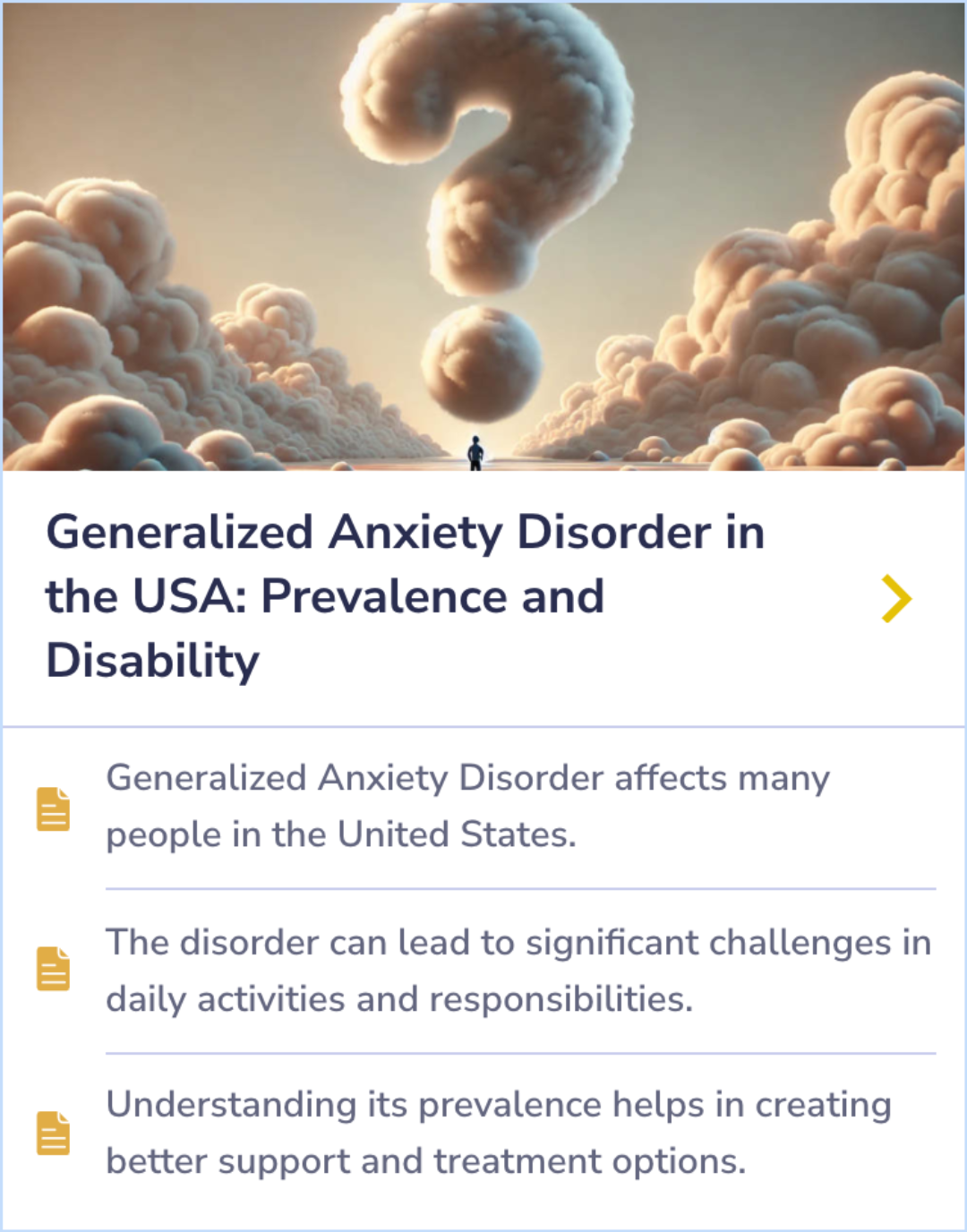Click the document icon beside the third bullet

coord(54,1133)
